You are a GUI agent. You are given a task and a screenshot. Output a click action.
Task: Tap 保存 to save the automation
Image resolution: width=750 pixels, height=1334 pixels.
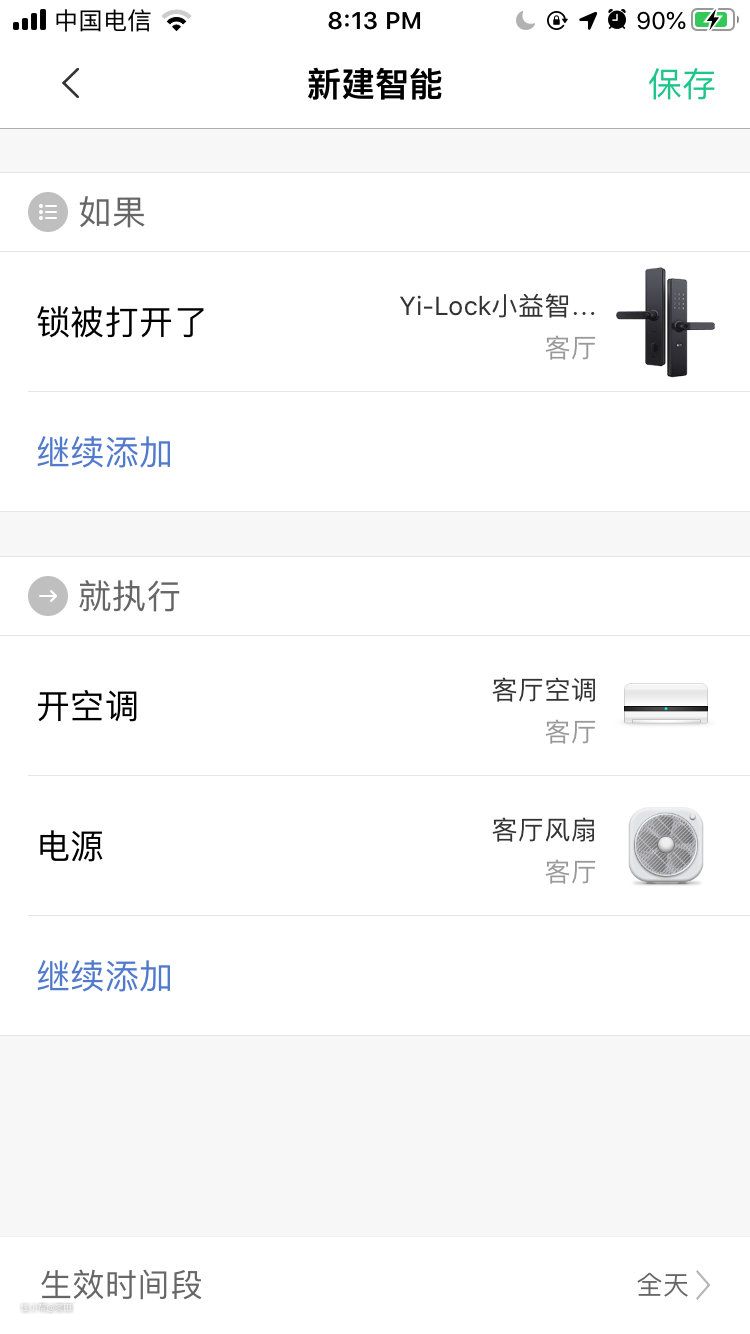681,84
